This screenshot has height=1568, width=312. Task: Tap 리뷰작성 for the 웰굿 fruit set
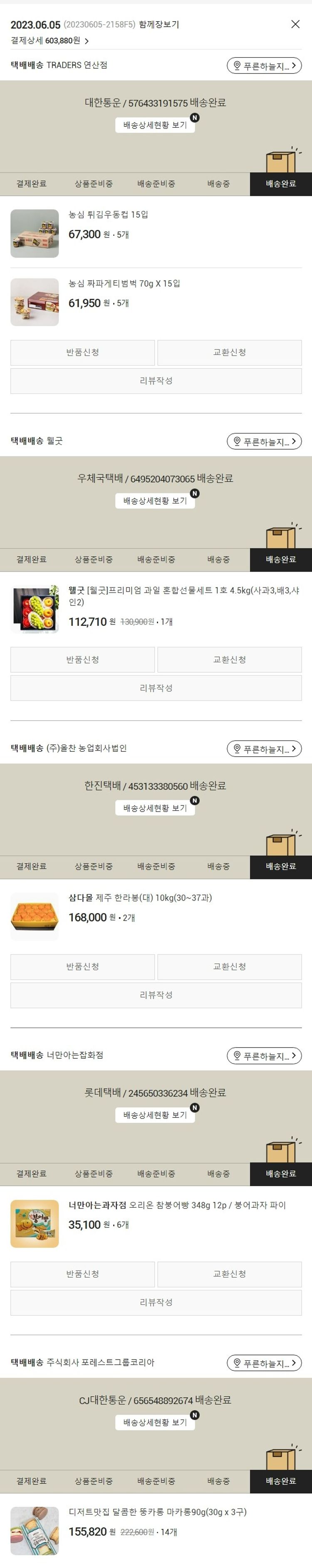click(156, 688)
